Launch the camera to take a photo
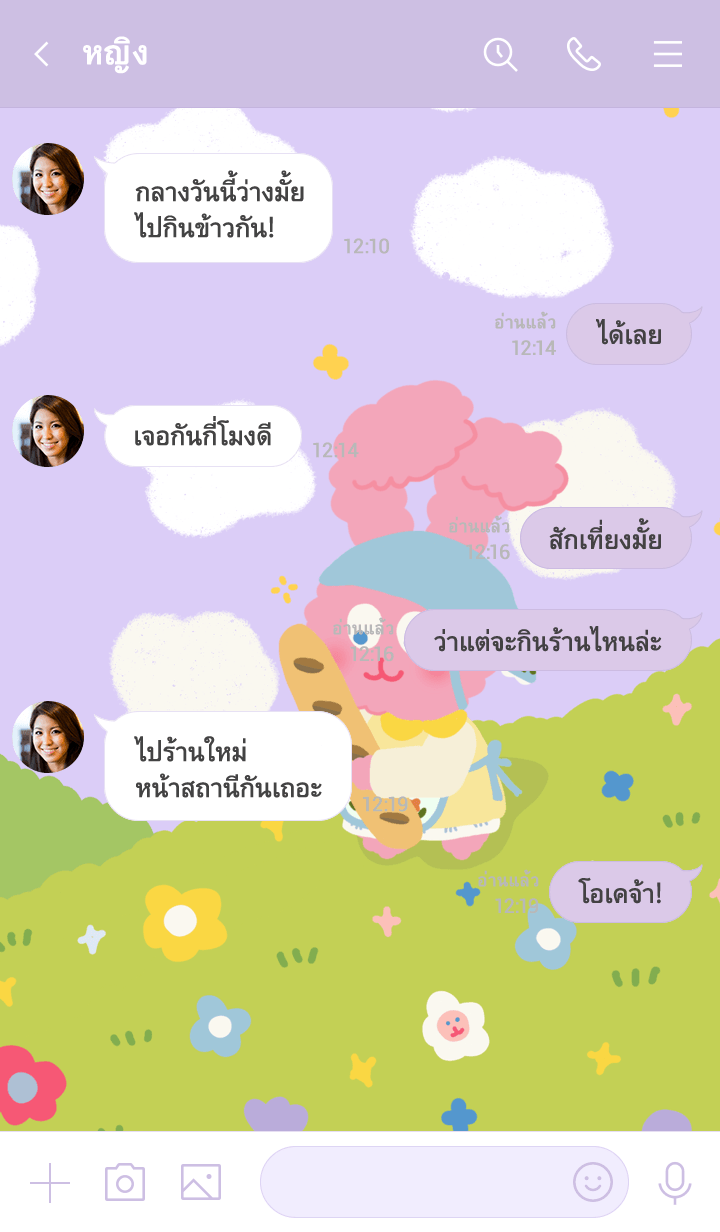 [x=125, y=1182]
